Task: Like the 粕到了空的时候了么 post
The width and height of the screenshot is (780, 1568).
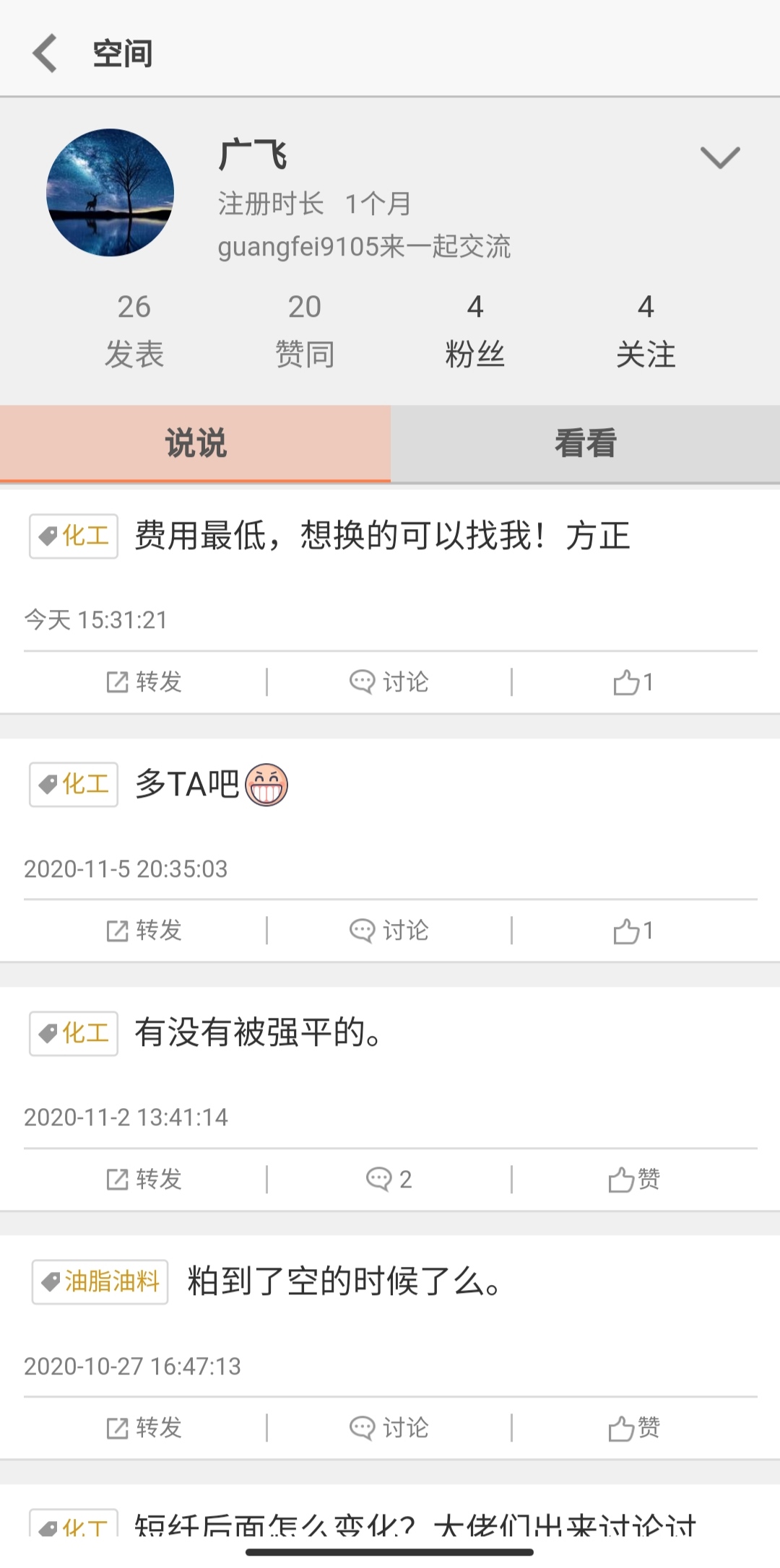Action: pyautogui.click(x=633, y=1427)
